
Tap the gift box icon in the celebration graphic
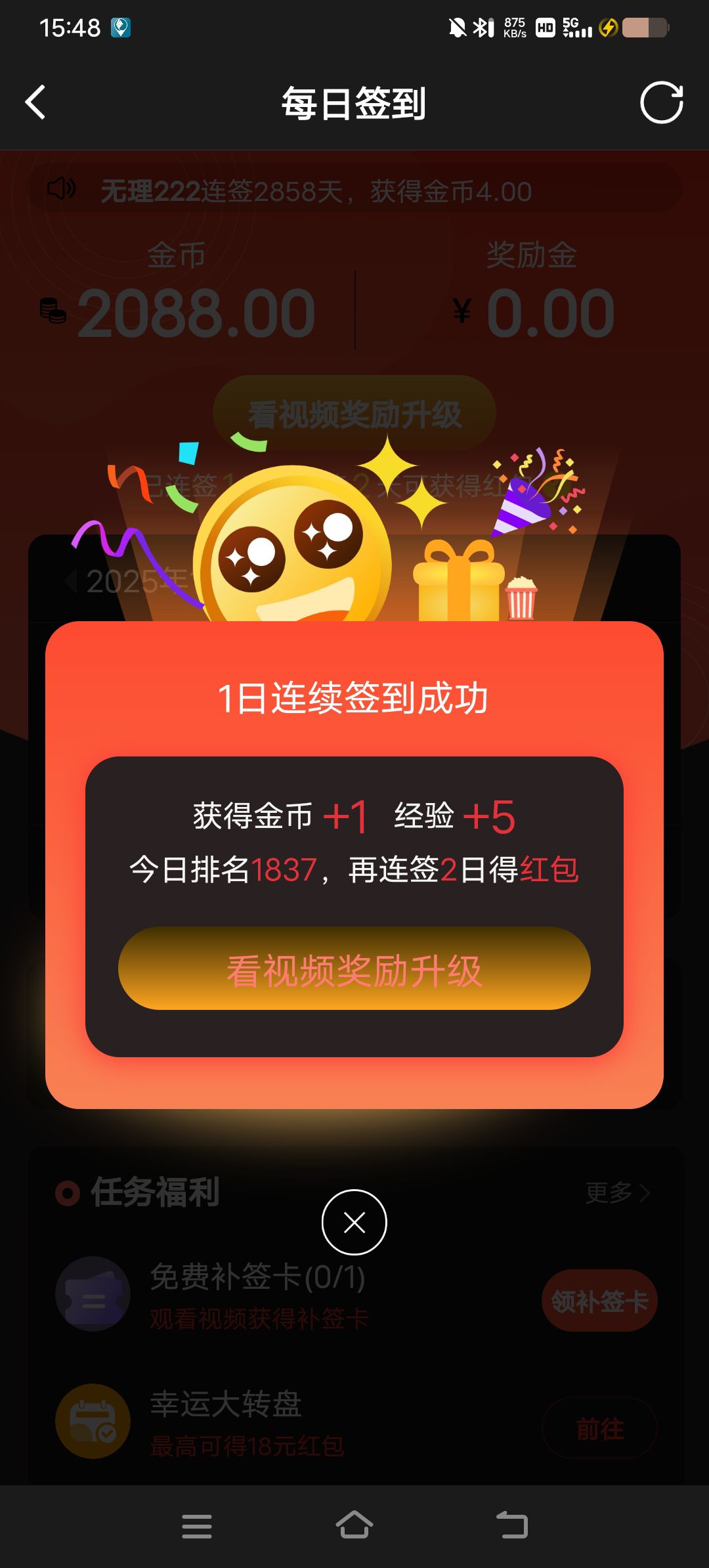click(460, 584)
